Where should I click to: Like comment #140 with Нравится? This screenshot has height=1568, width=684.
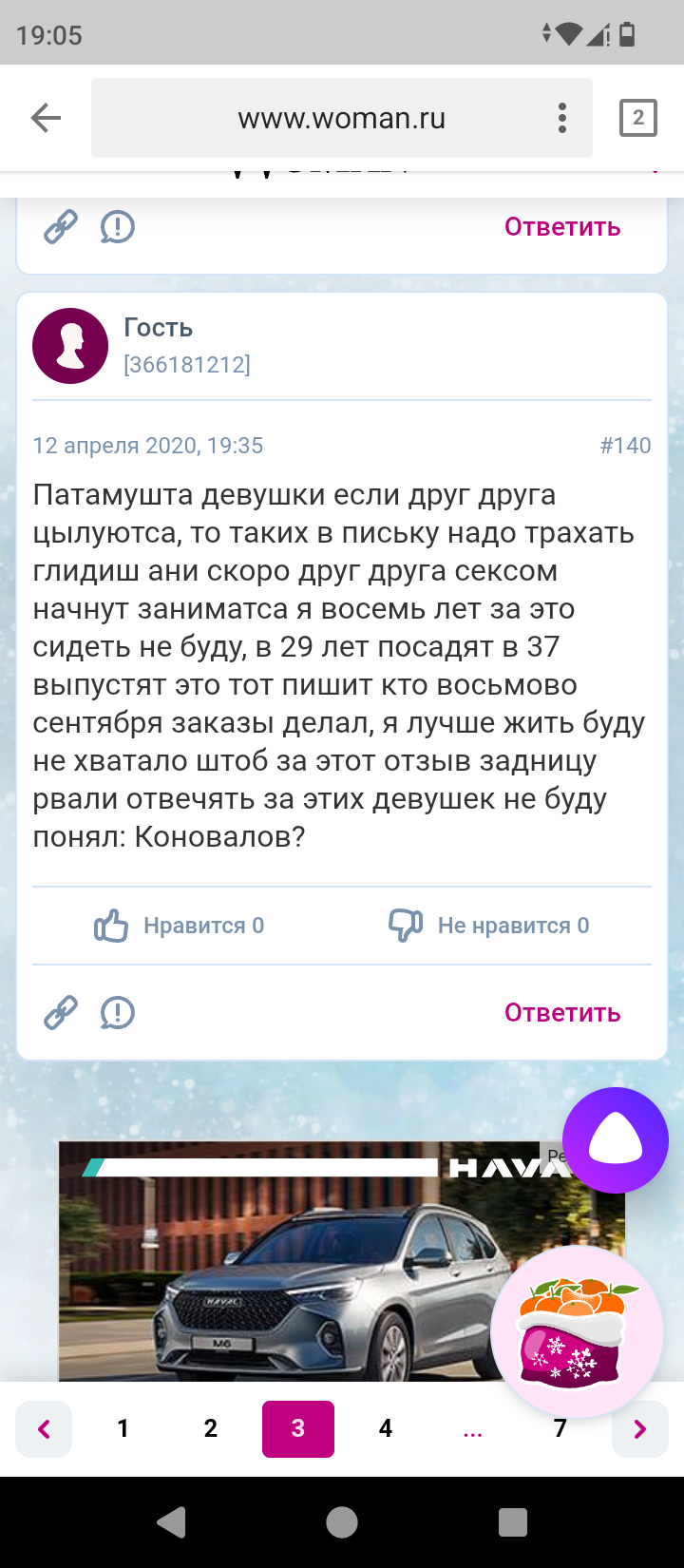[x=179, y=926]
